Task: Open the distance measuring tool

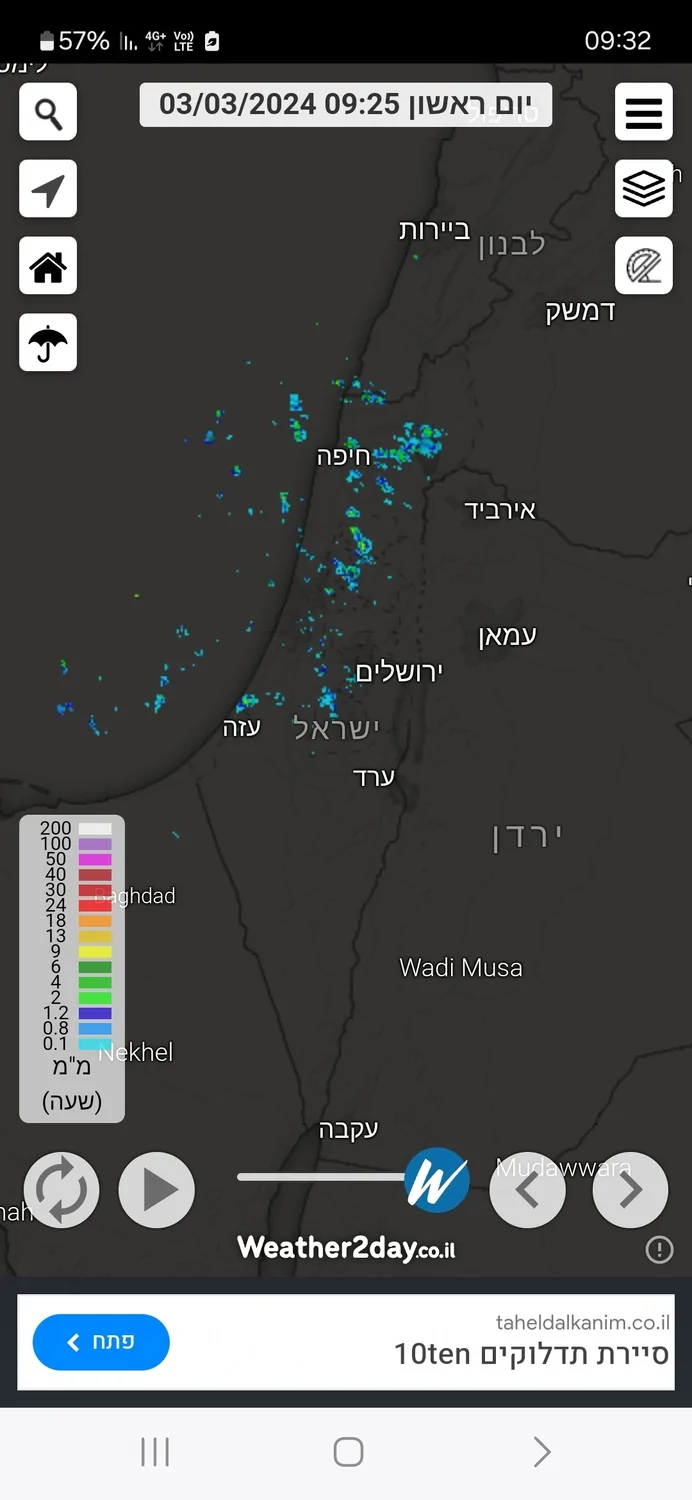Action: click(643, 266)
